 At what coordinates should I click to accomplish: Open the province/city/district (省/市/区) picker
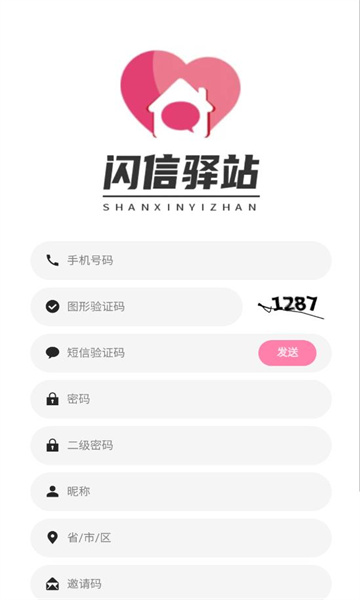(x=181, y=538)
